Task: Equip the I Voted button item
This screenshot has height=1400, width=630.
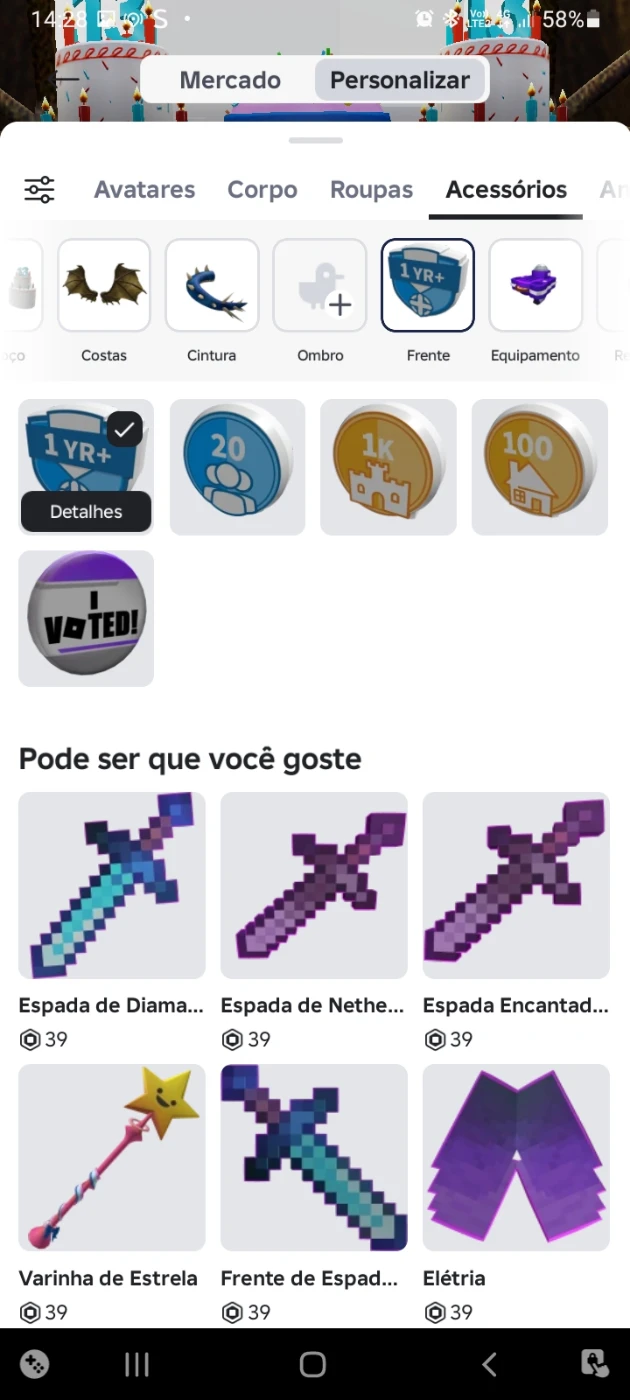Action: 86,618
